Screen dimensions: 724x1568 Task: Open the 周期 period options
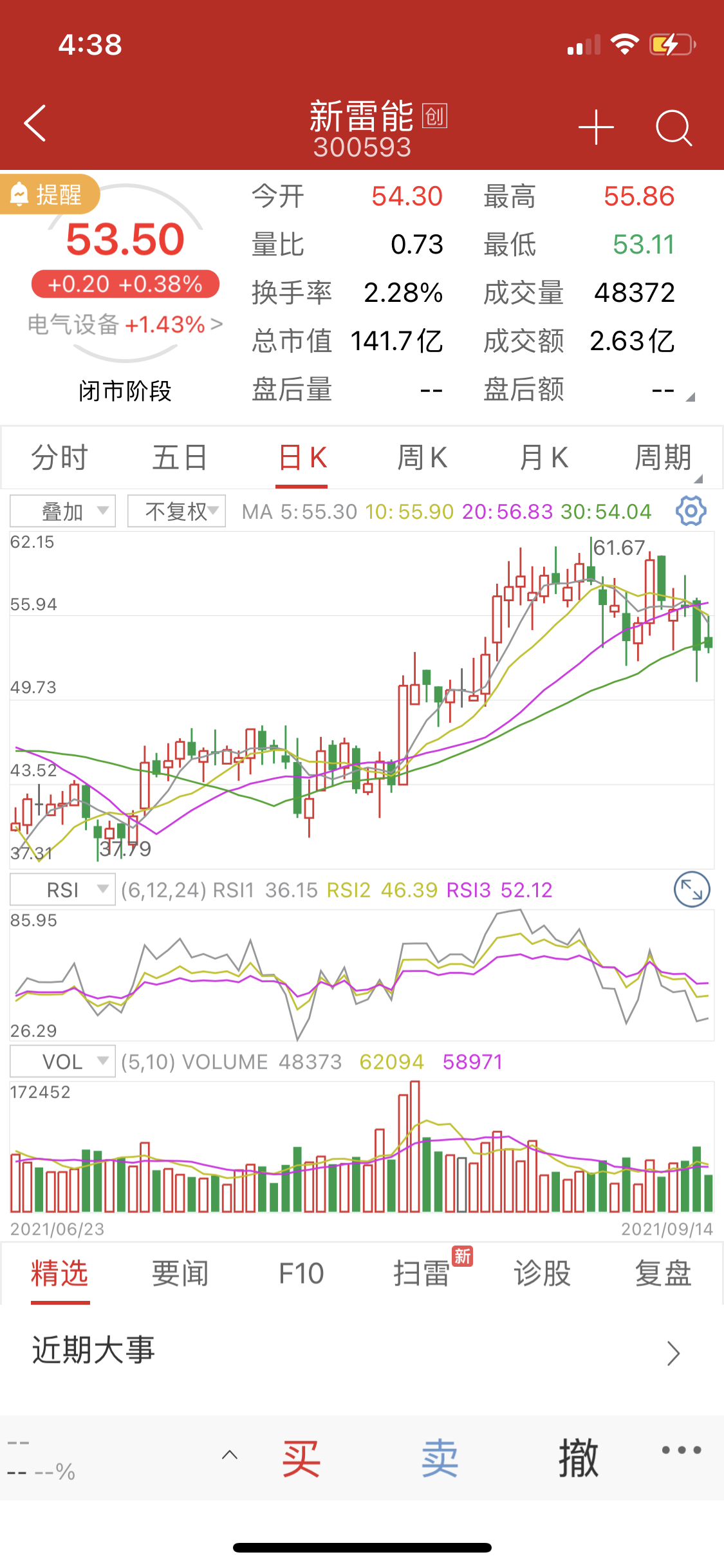[x=663, y=458]
